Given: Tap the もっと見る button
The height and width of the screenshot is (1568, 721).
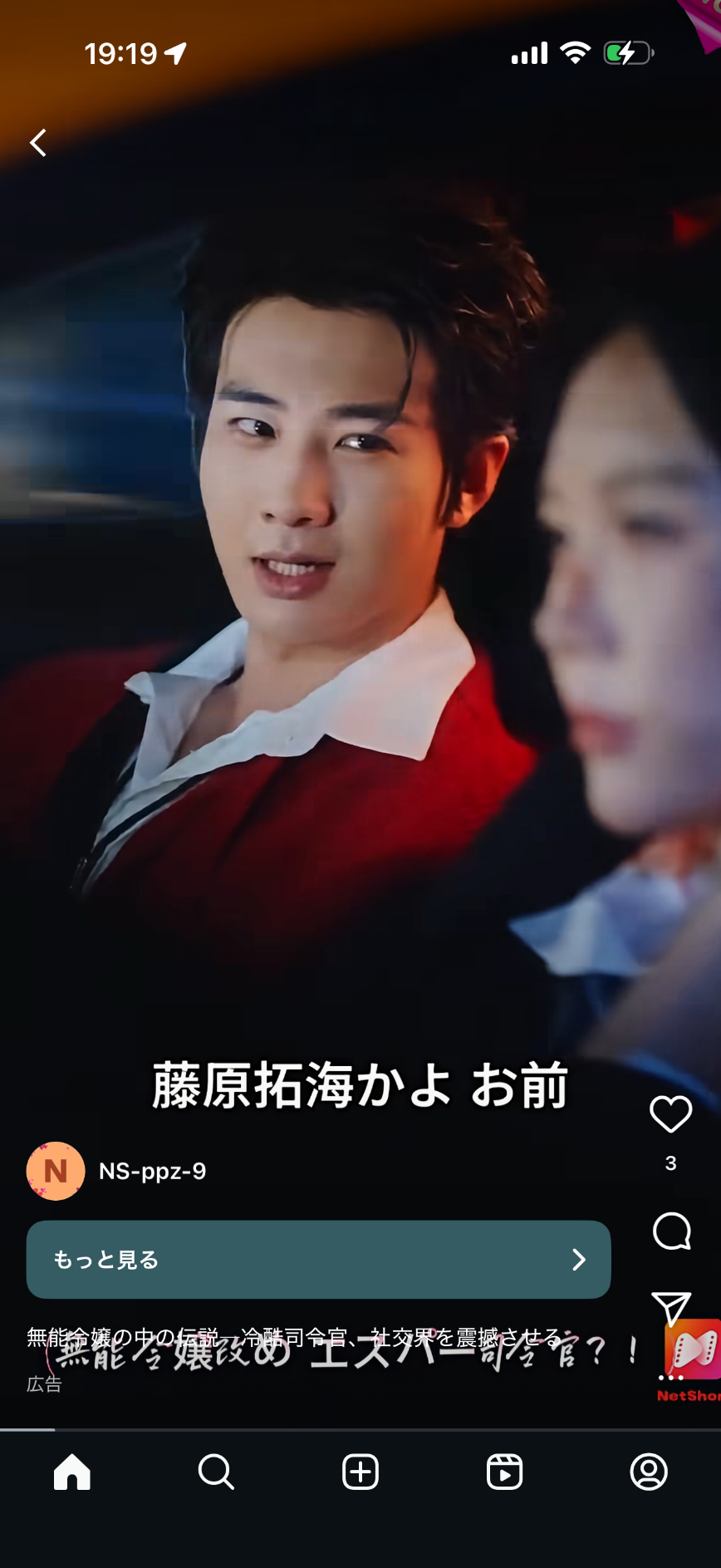Looking at the screenshot, I should tap(318, 1260).
